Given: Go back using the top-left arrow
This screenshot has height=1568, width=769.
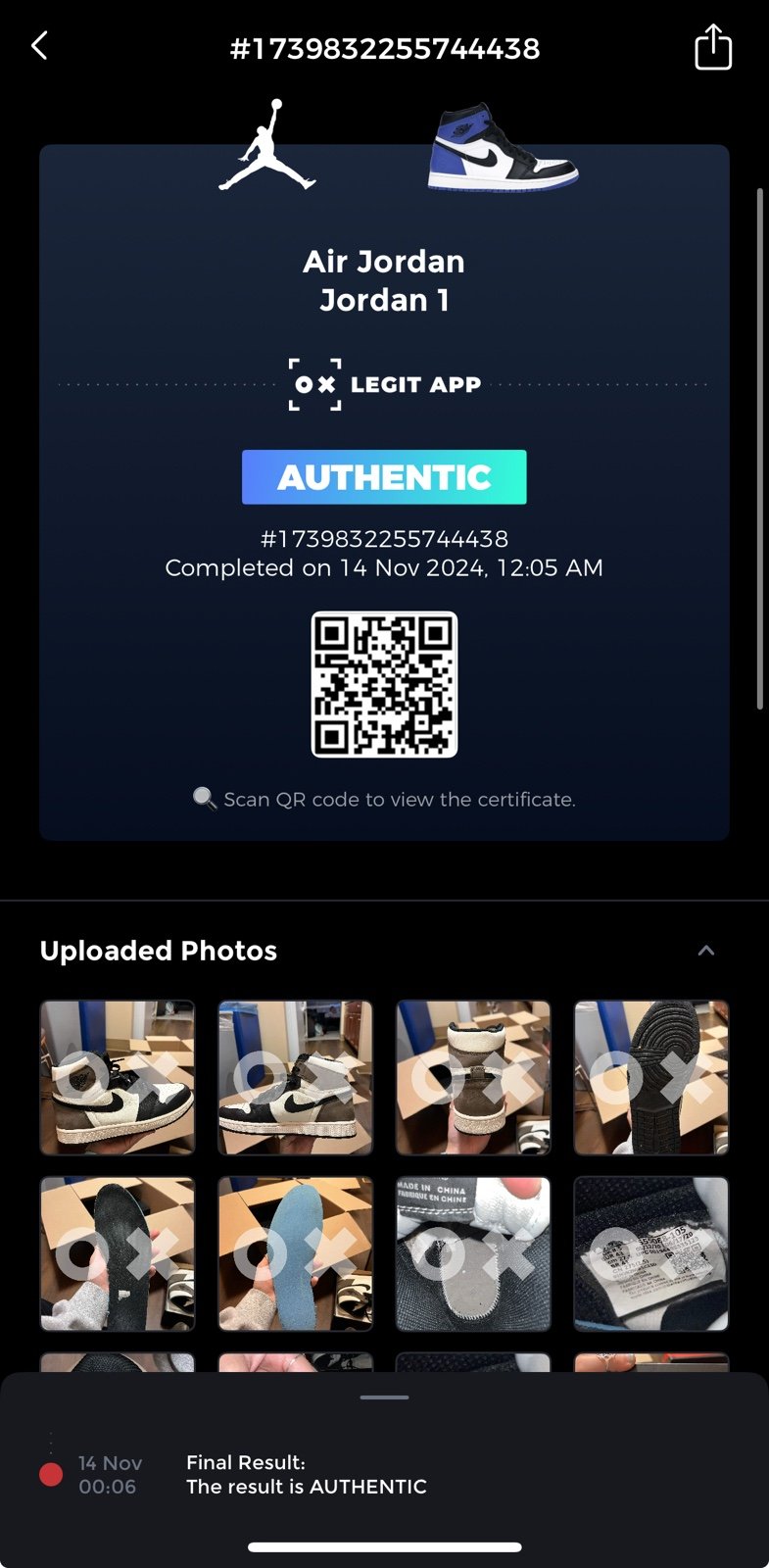Looking at the screenshot, I should 39,46.
